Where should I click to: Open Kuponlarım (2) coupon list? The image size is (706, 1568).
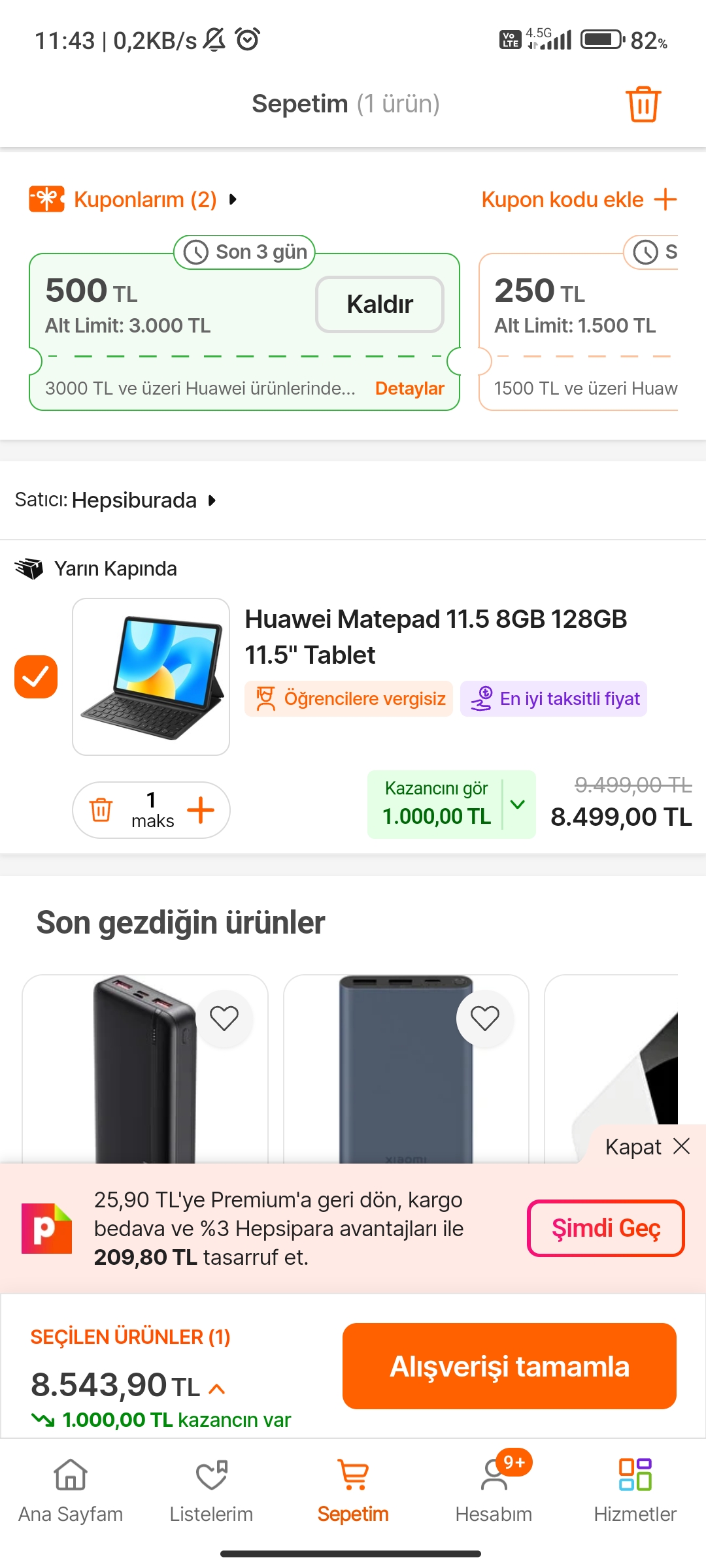coord(145,199)
